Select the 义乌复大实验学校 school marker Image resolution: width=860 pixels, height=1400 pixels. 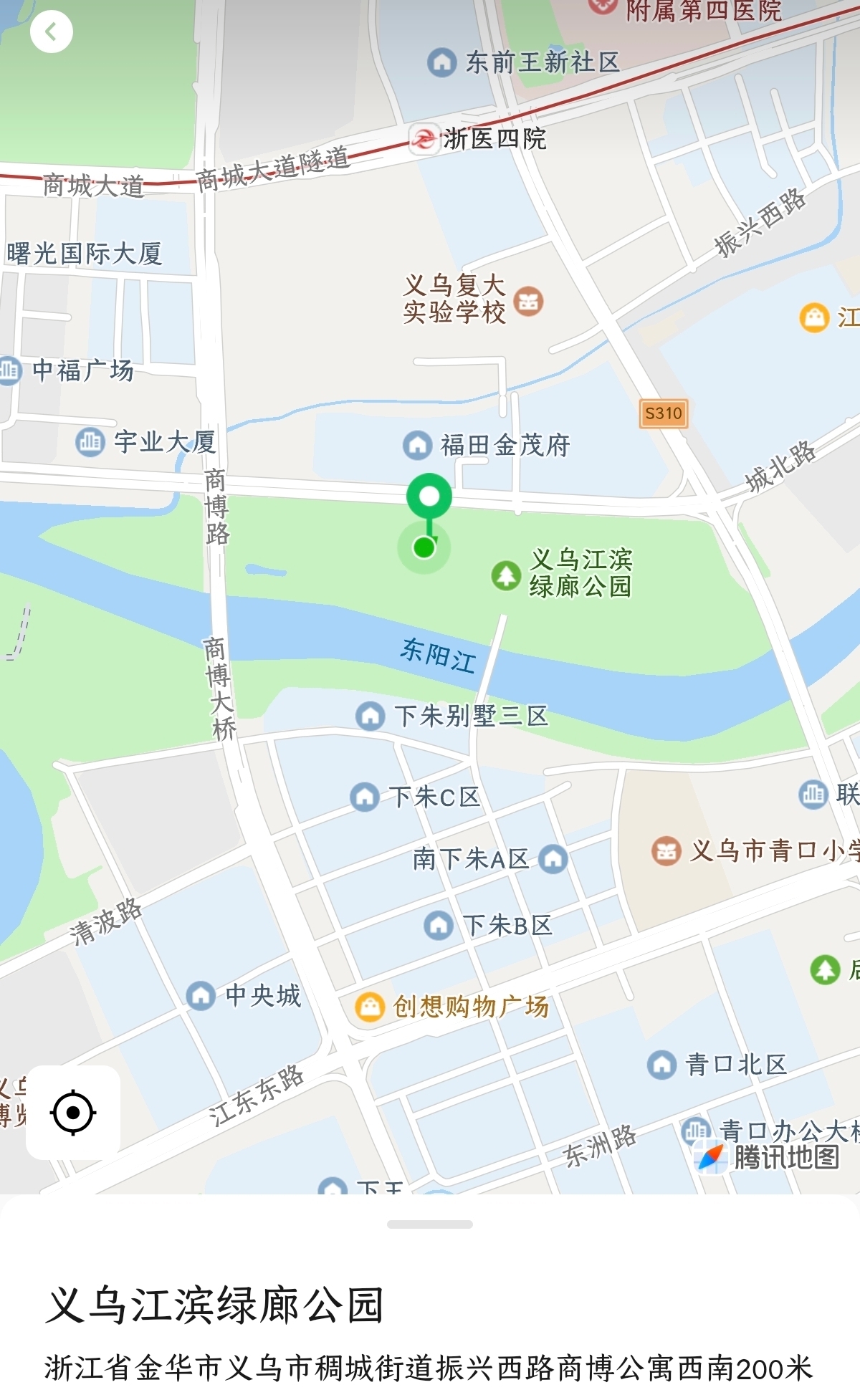coord(529,301)
